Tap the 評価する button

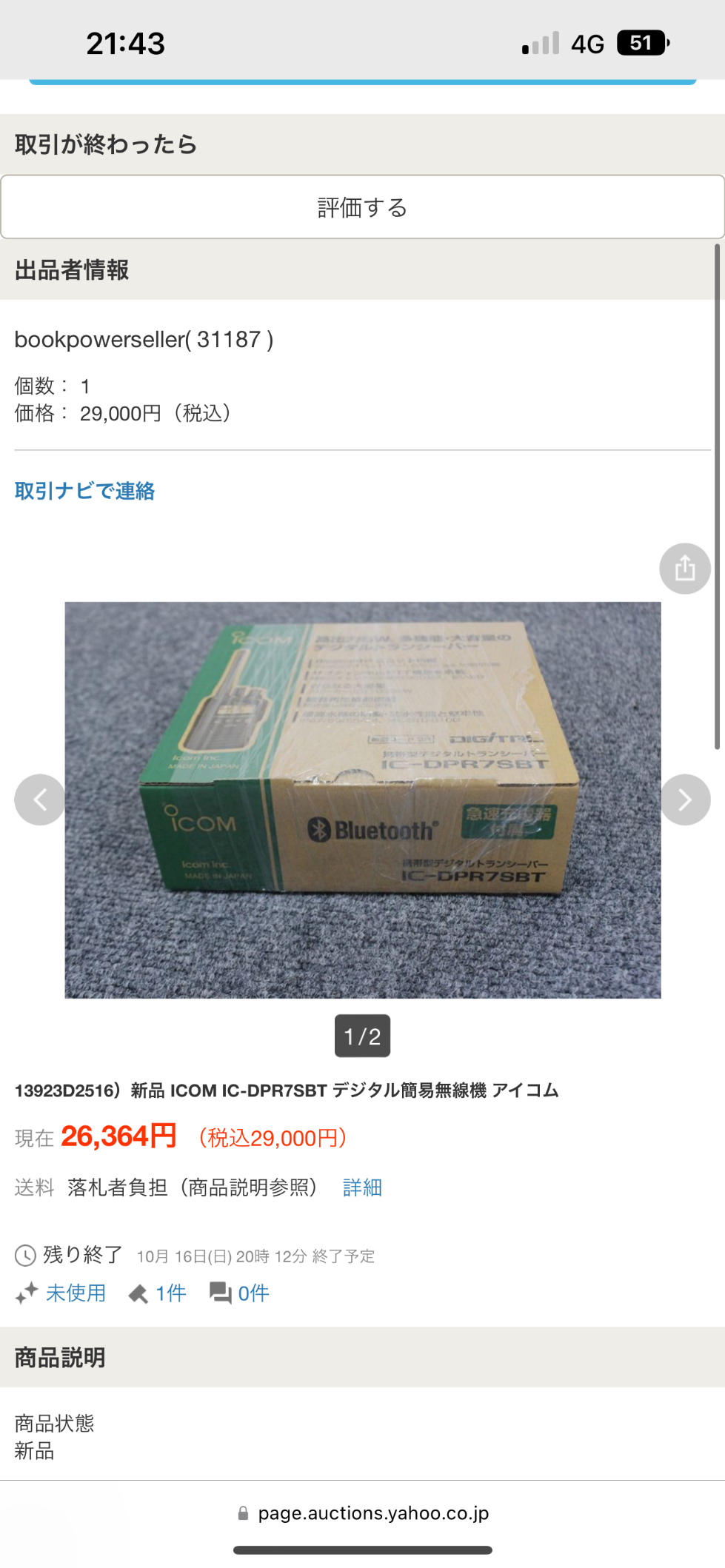pos(362,207)
